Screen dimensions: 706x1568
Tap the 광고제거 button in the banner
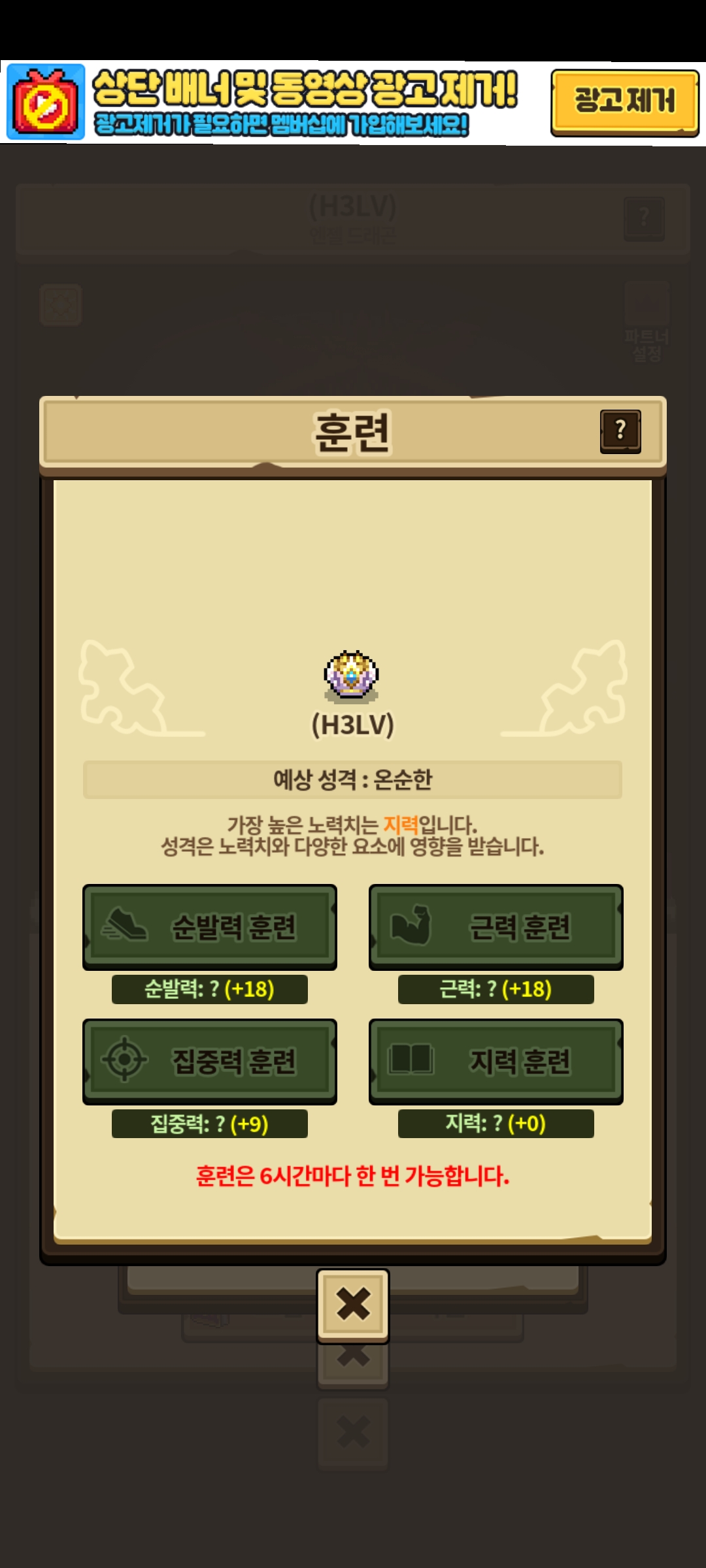click(625, 103)
